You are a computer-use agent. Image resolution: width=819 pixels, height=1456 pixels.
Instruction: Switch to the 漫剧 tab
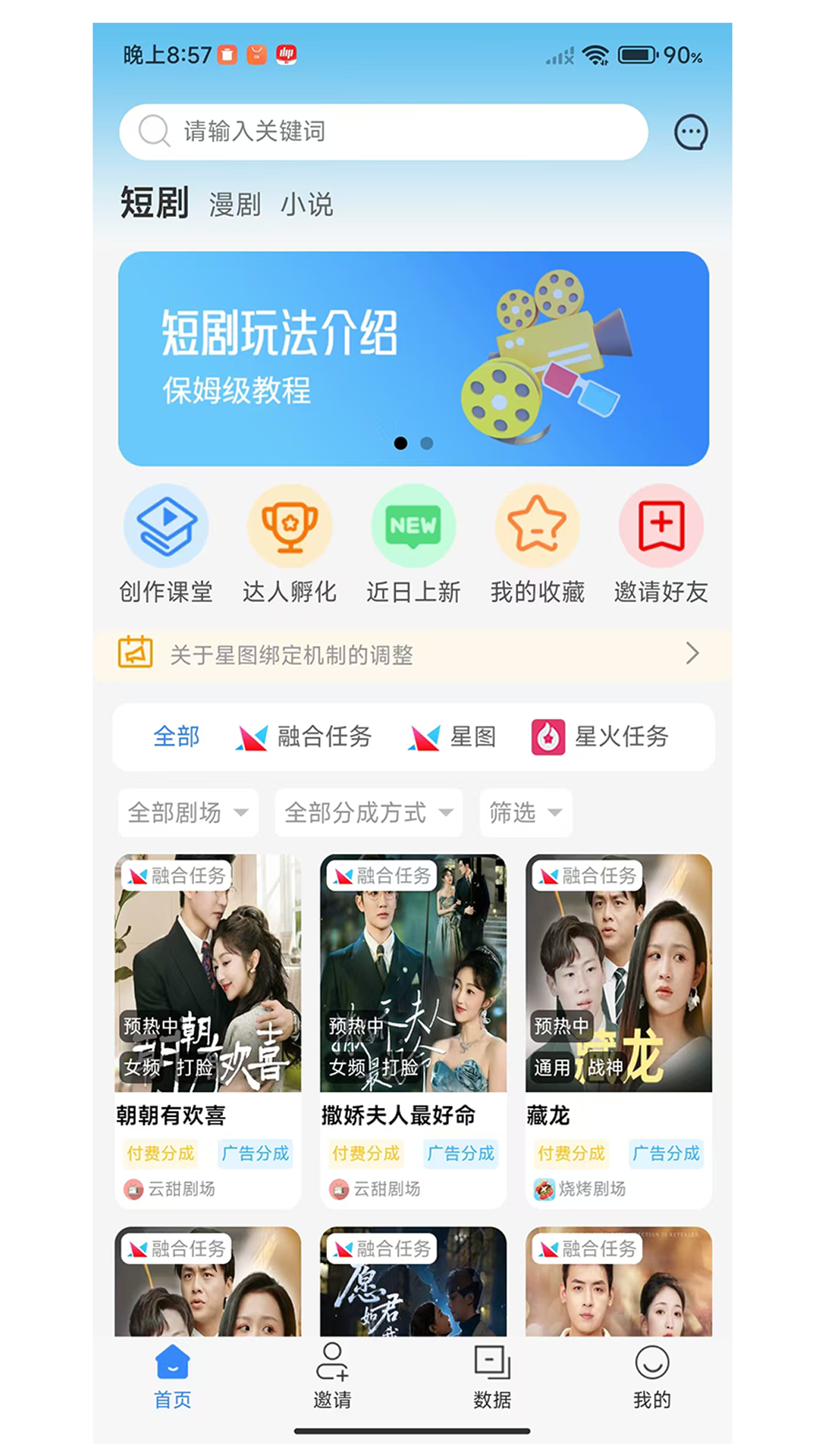point(234,205)
